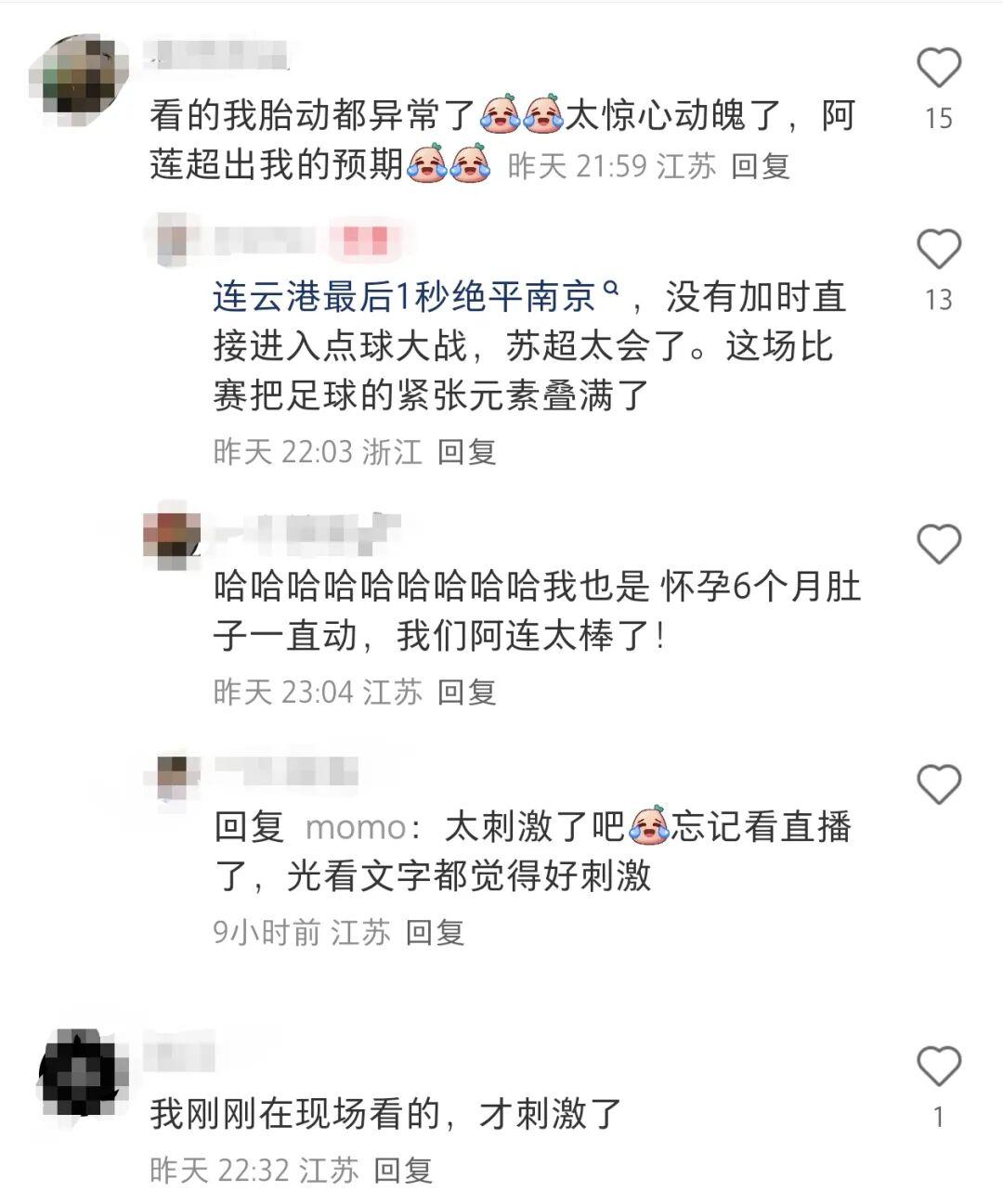The height and width of the screenshot is (1204, 1003).
Task: Tap 回复 next to 昨天 22:03 浙江
Action: [466, 452]
